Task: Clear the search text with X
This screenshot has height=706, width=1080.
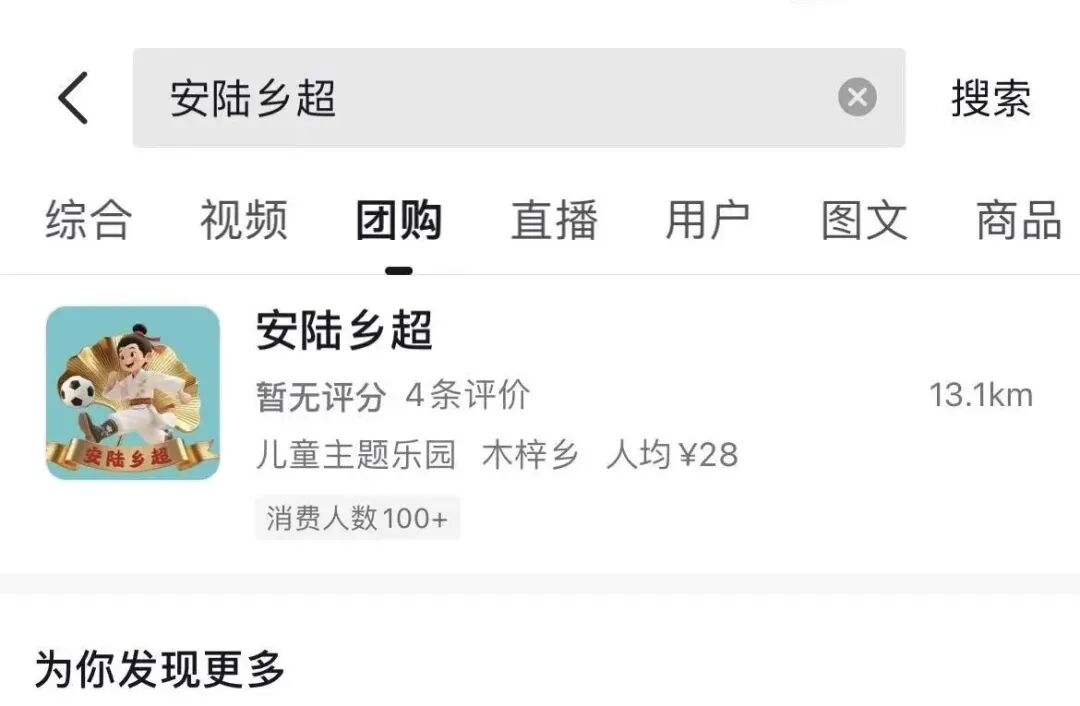Action: (857, 98)
